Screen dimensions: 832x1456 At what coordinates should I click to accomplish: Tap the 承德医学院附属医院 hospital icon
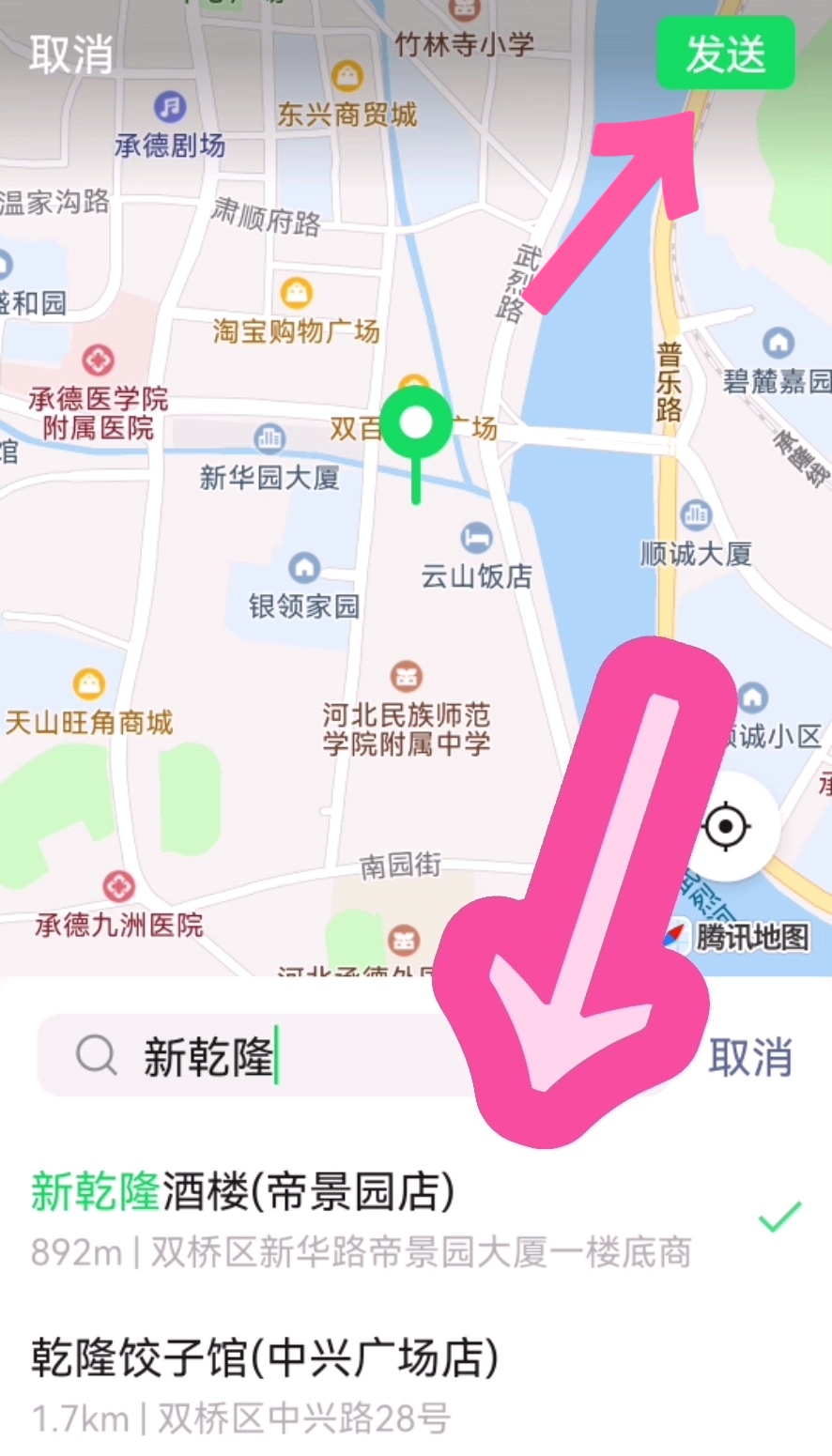[98, 360]
